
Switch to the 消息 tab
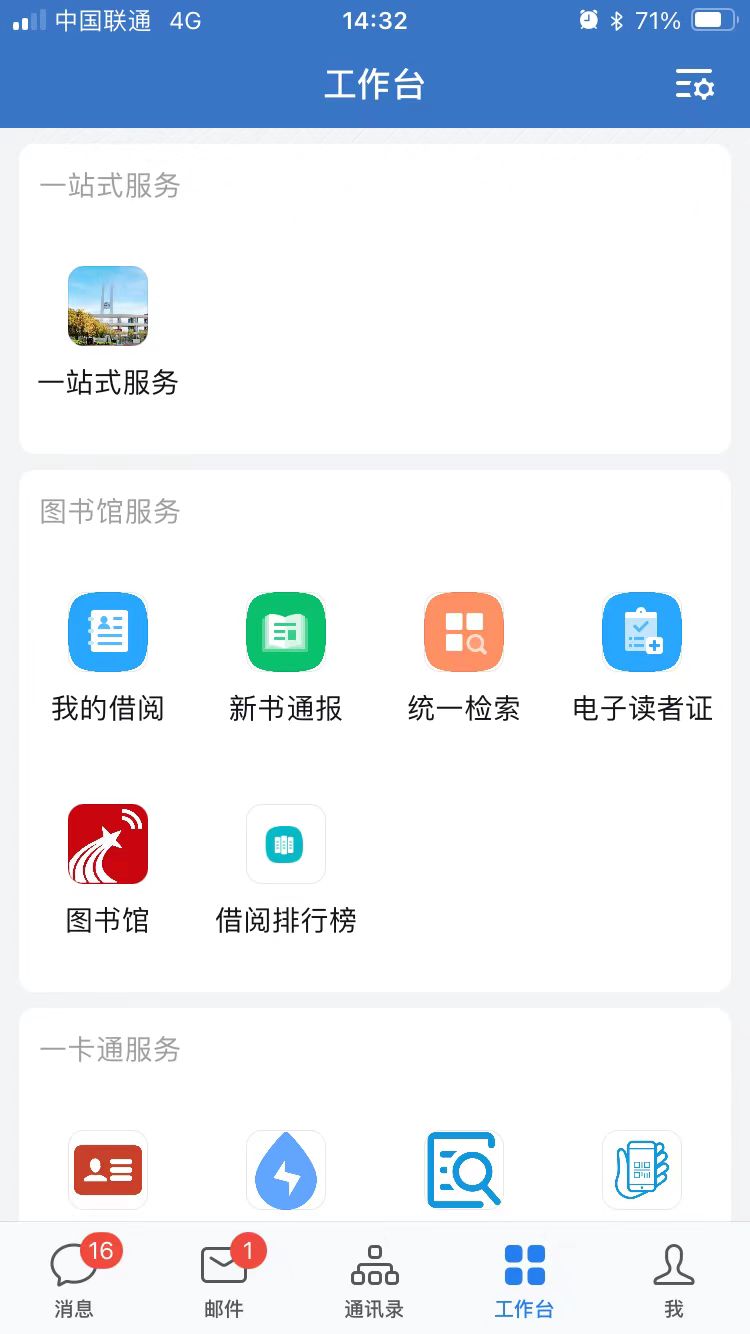(75, 1278)
